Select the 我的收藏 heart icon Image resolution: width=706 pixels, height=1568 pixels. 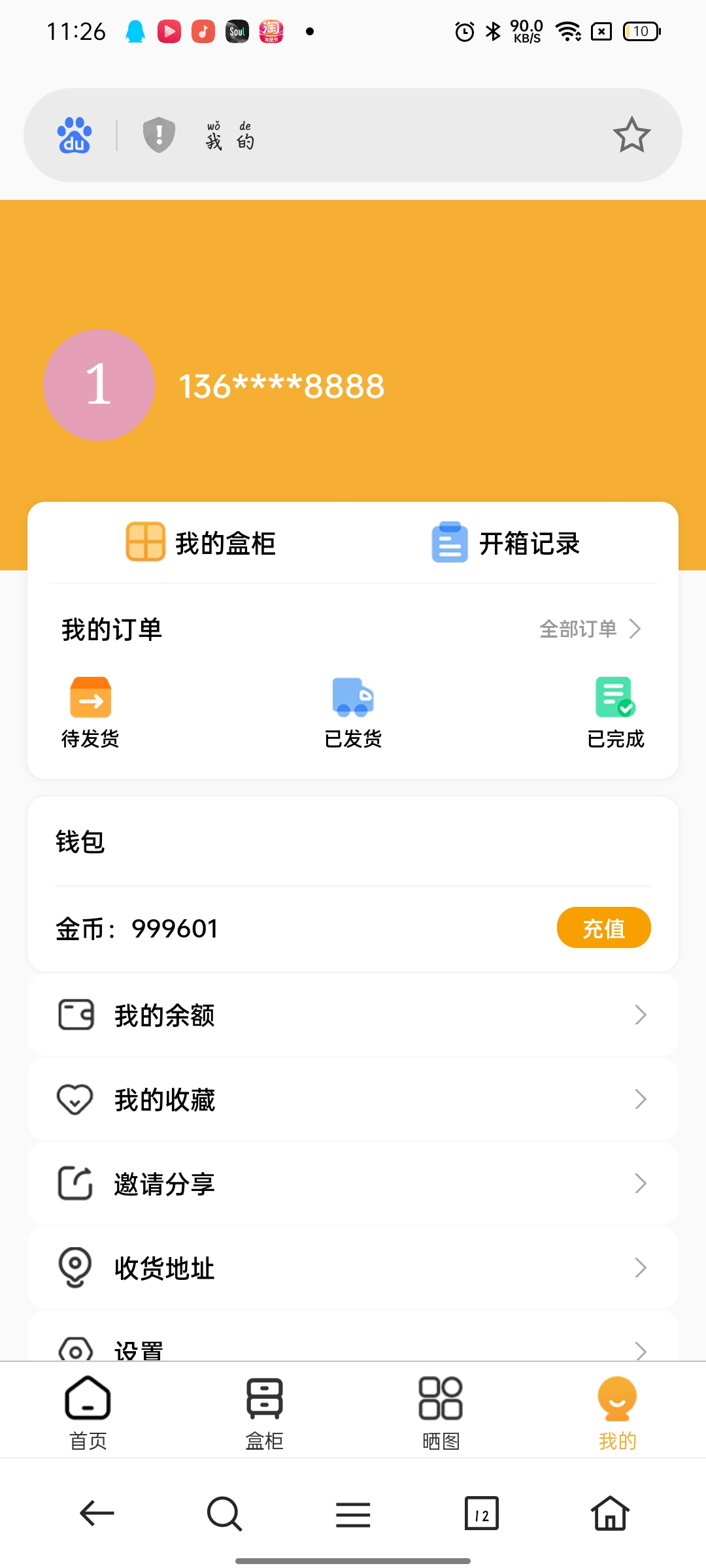(76, 1100)
